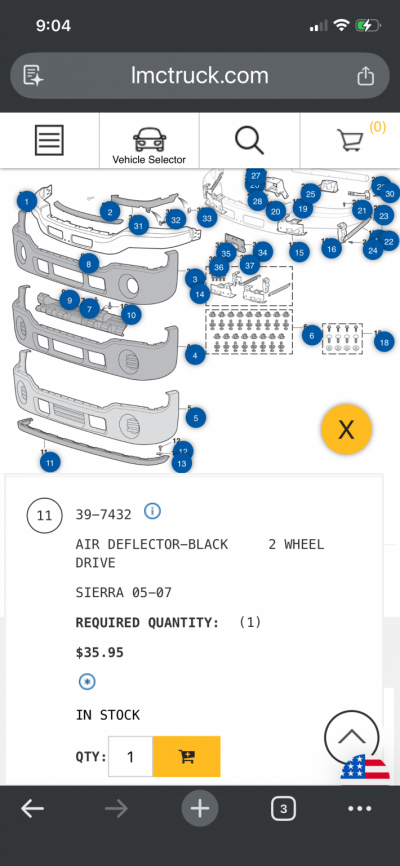
Task: Jump to top with the up-arrow button
Action: point(352,737)
